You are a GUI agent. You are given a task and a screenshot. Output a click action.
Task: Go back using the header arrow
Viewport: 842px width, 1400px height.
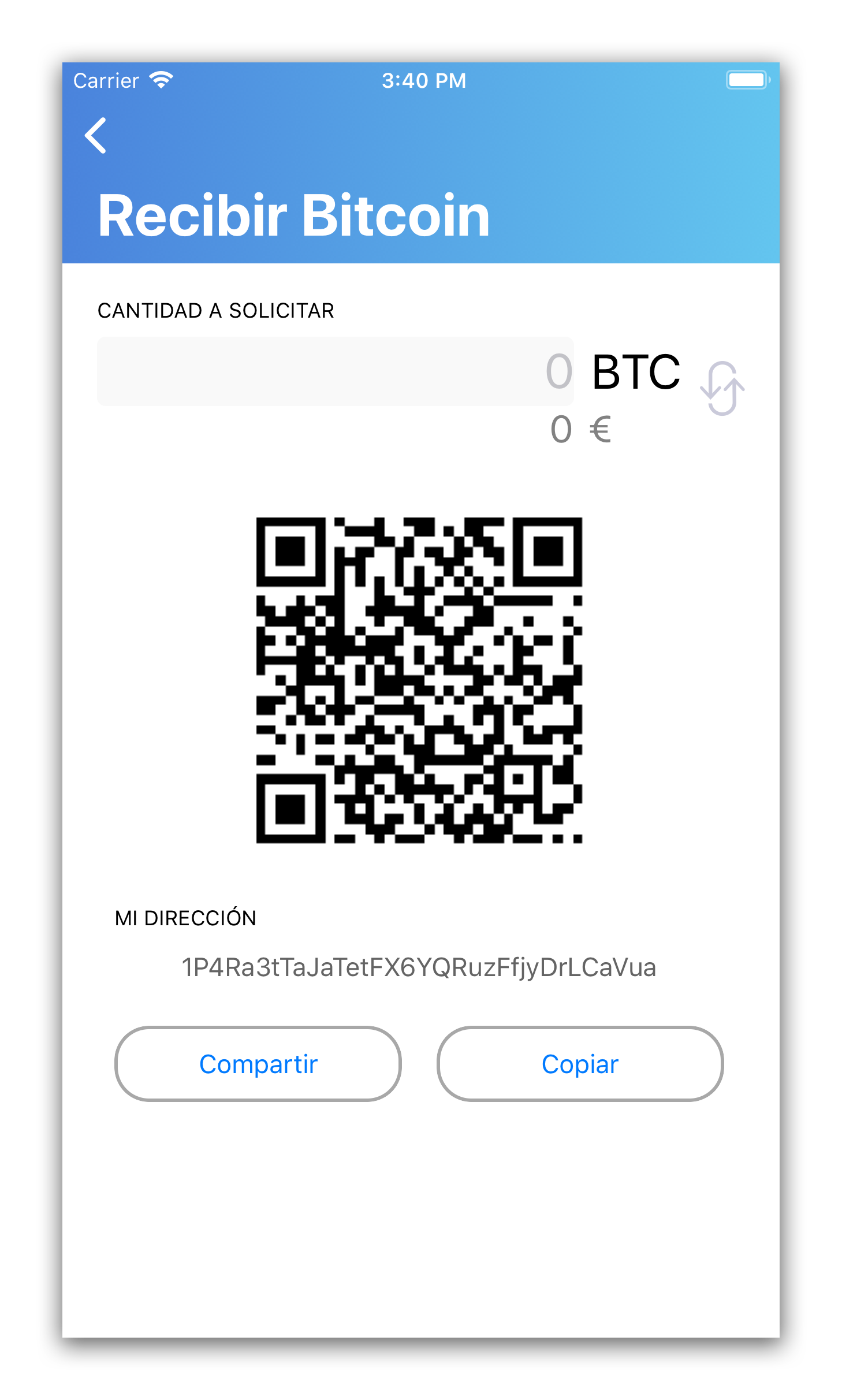pyautogui.click(x=96, y=136)
